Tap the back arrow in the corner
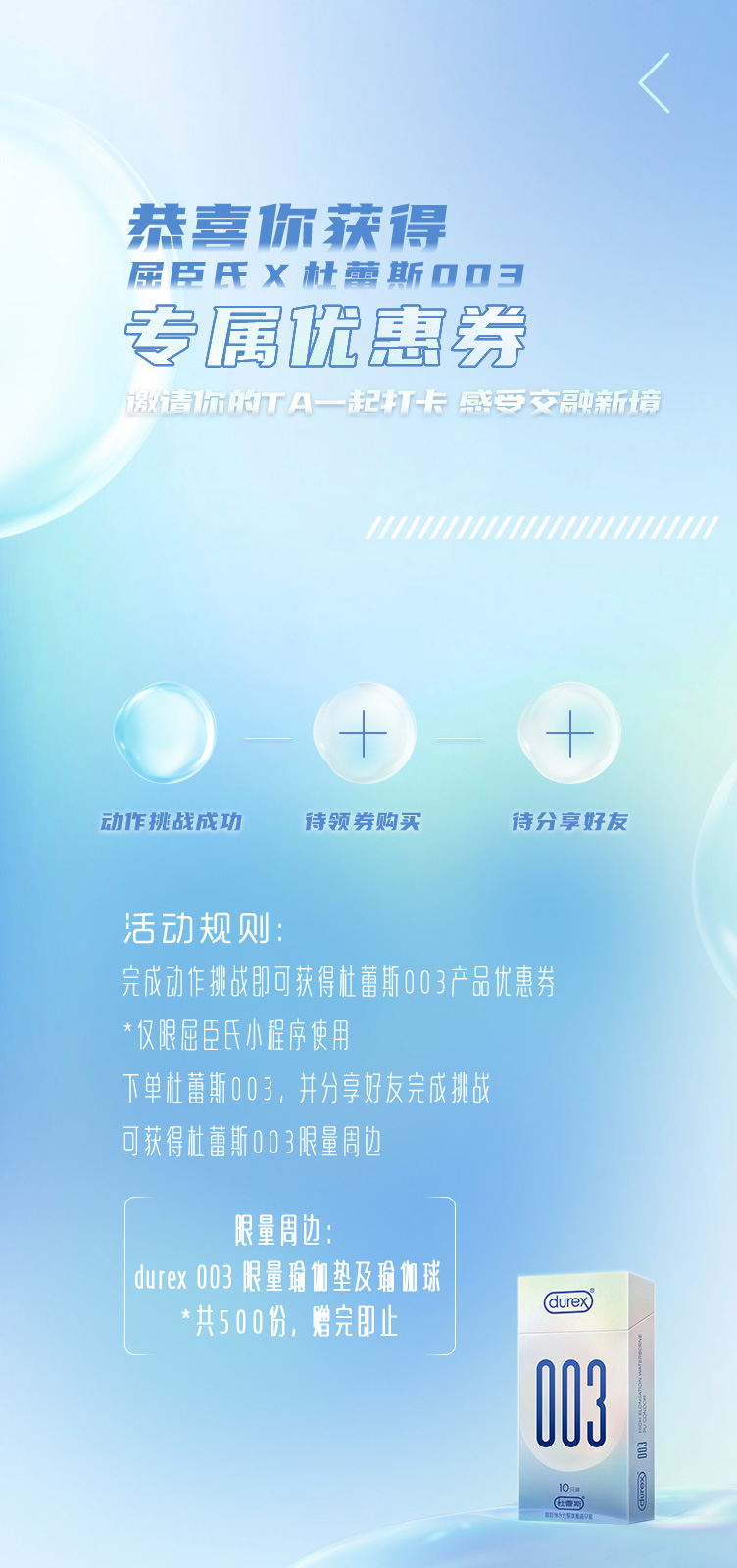 (655, 83)
